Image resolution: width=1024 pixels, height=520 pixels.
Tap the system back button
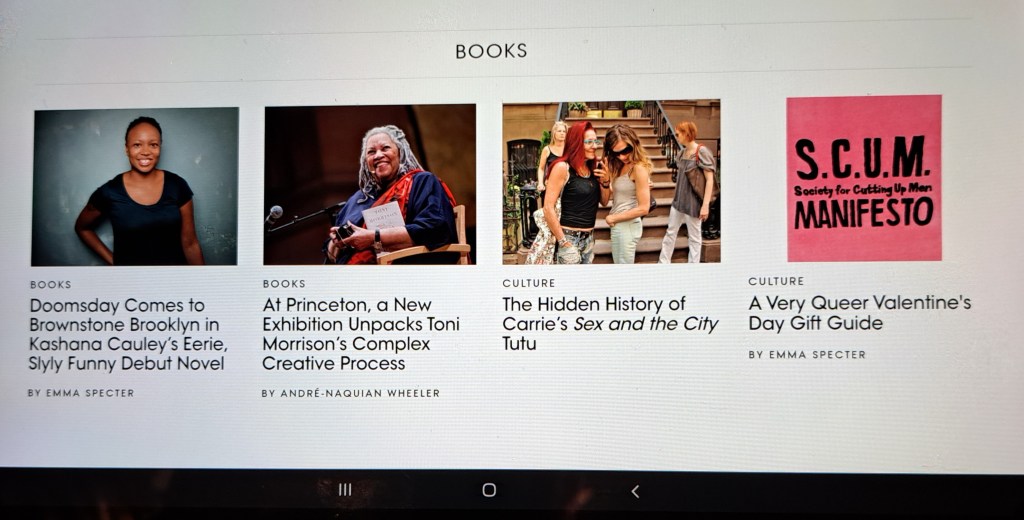click(634, 491)
